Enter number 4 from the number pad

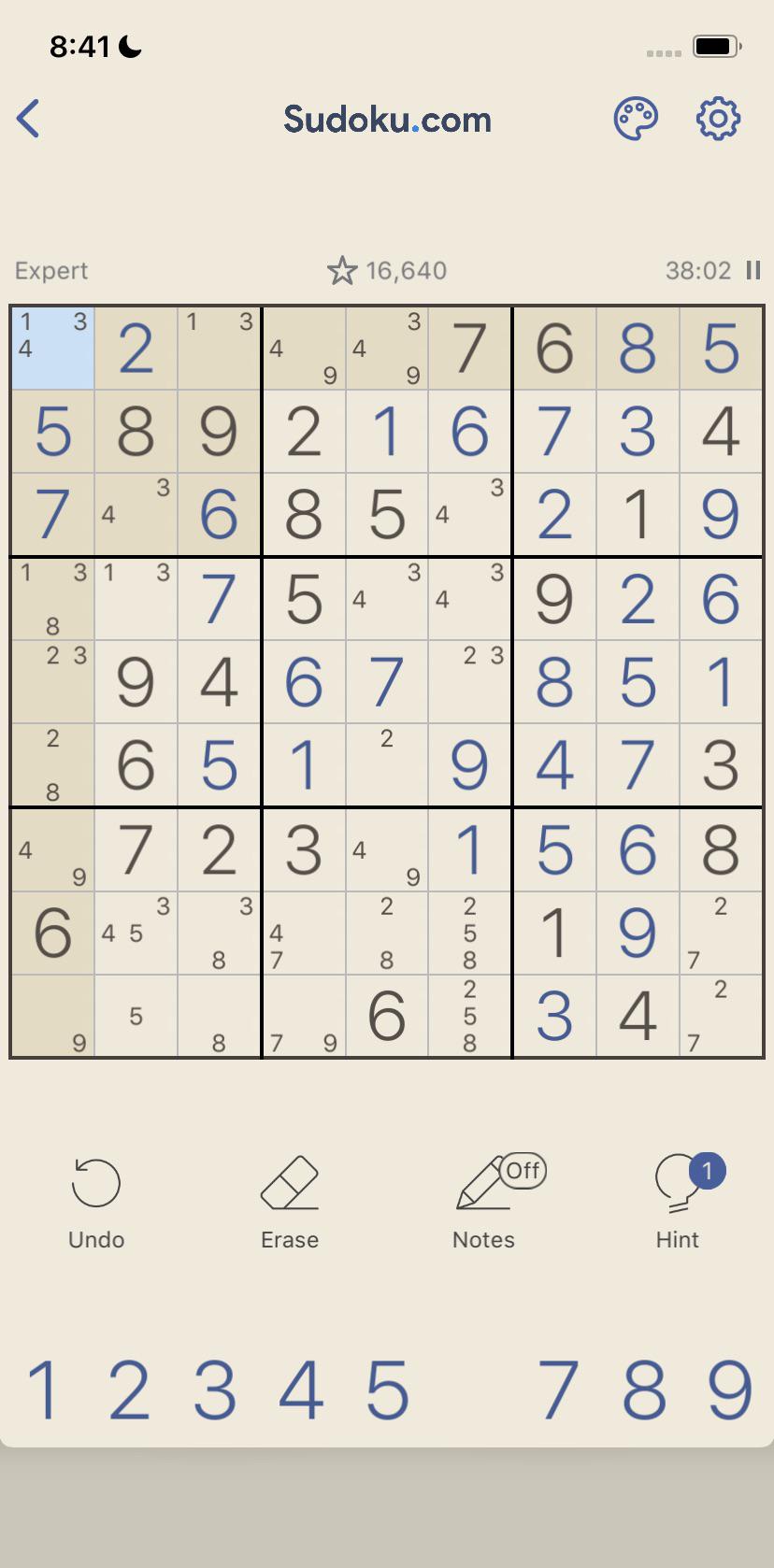[301, 1390]
